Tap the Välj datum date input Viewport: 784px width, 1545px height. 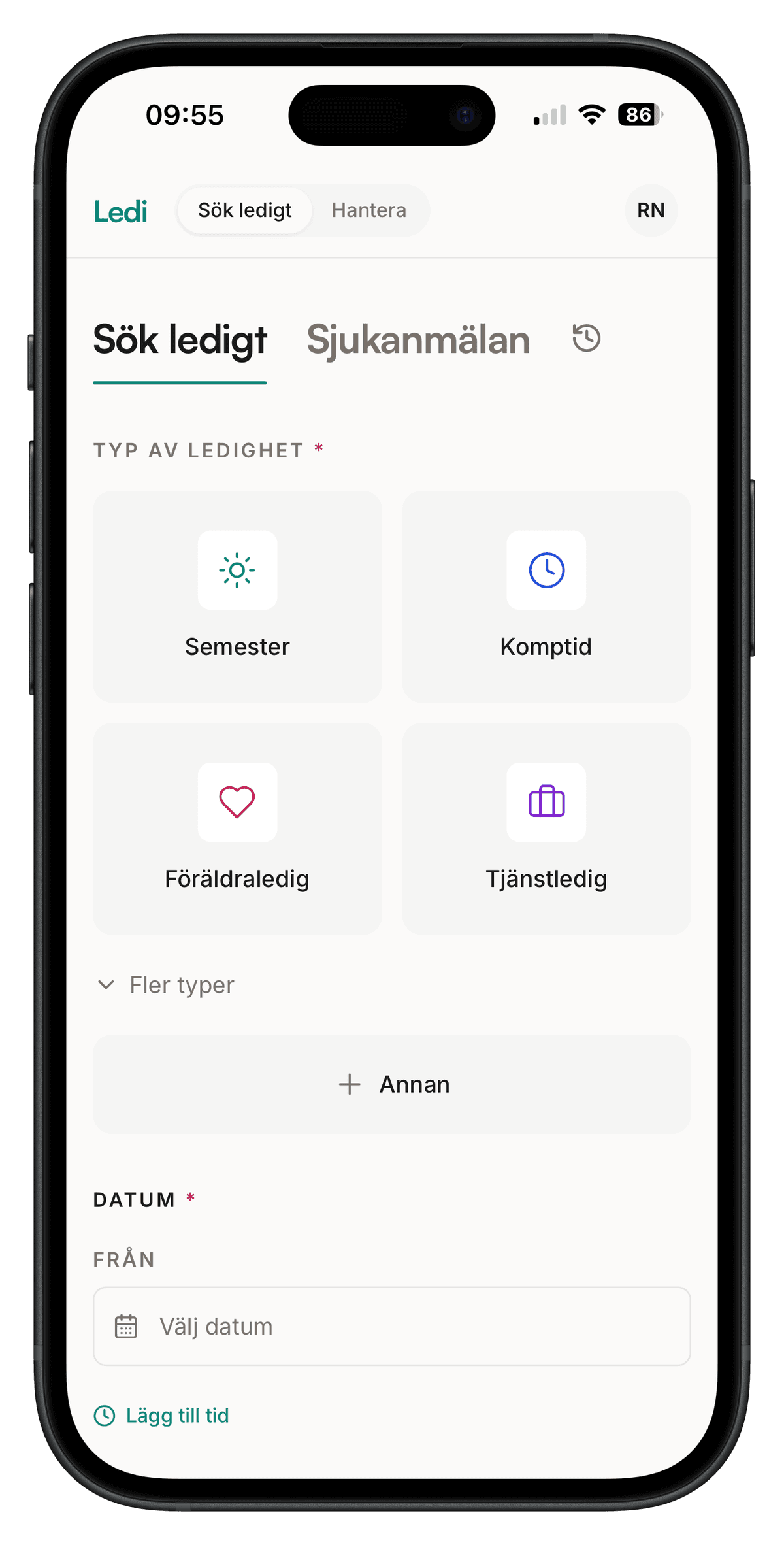[x=392, y=1326]
